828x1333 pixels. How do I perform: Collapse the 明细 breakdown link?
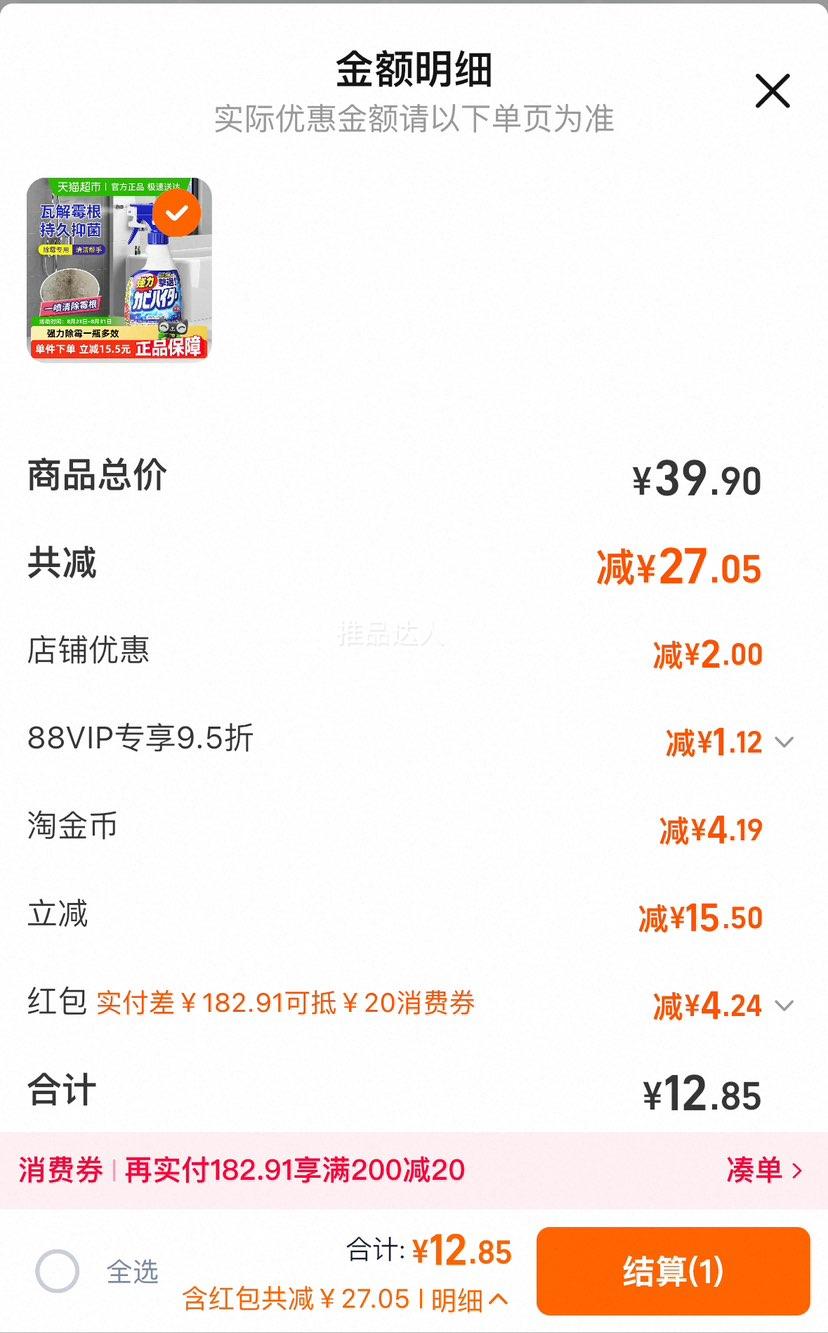[470, 1299]
